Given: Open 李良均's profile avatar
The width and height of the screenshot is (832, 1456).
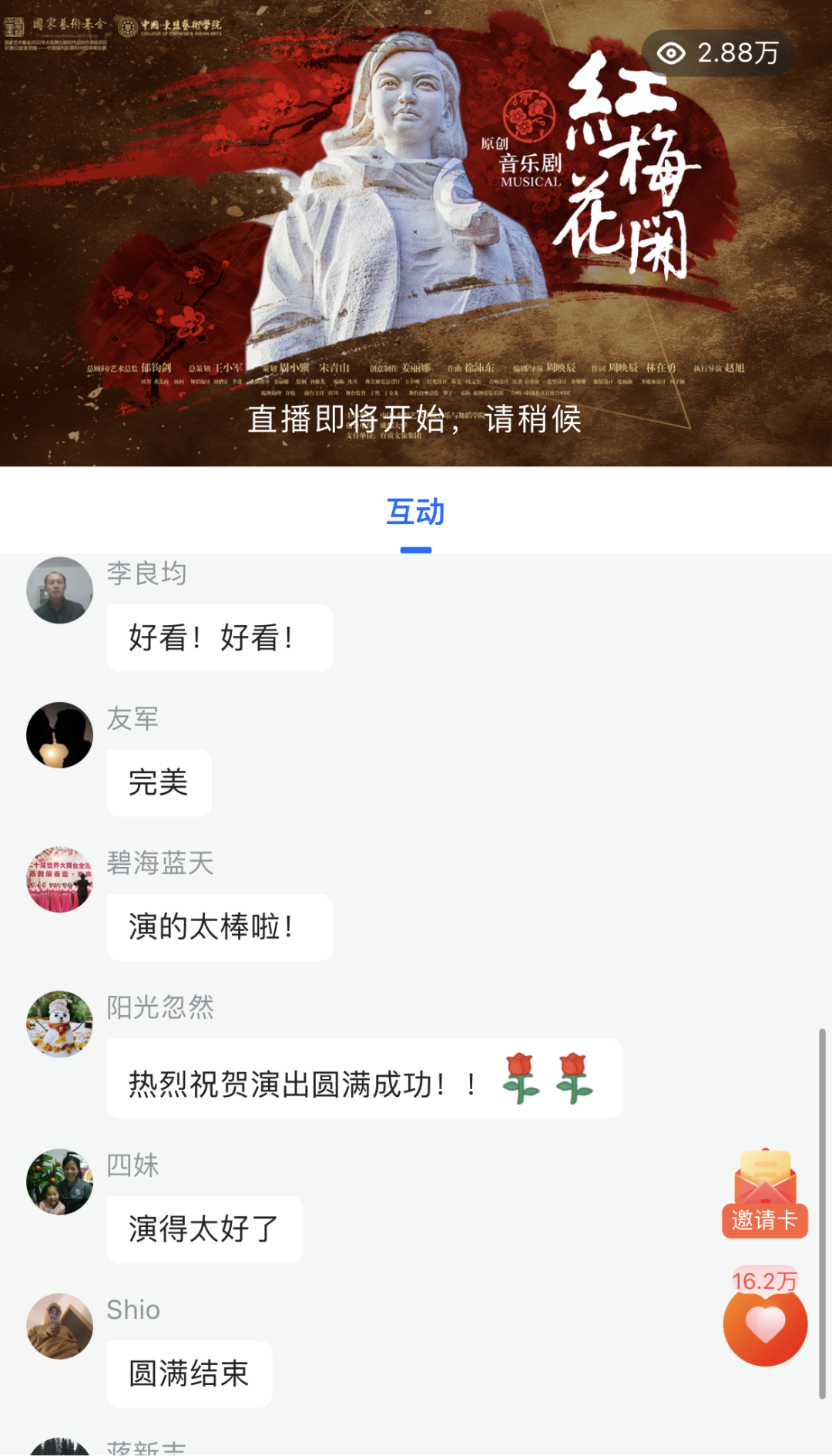Looking at the screenshot, I should 60,590.
